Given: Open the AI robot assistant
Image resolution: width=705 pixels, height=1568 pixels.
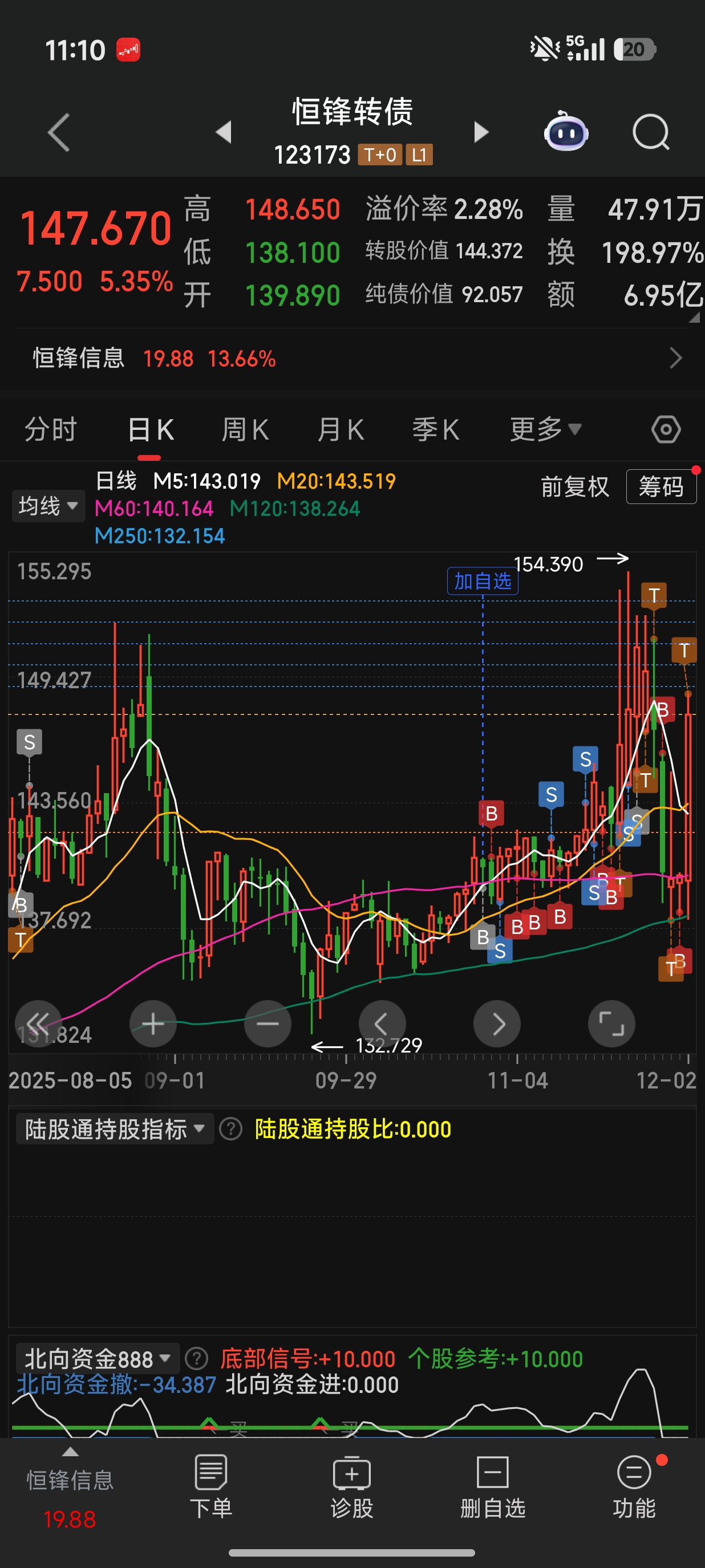Looking at the screenshot, I should click(566, 132).
